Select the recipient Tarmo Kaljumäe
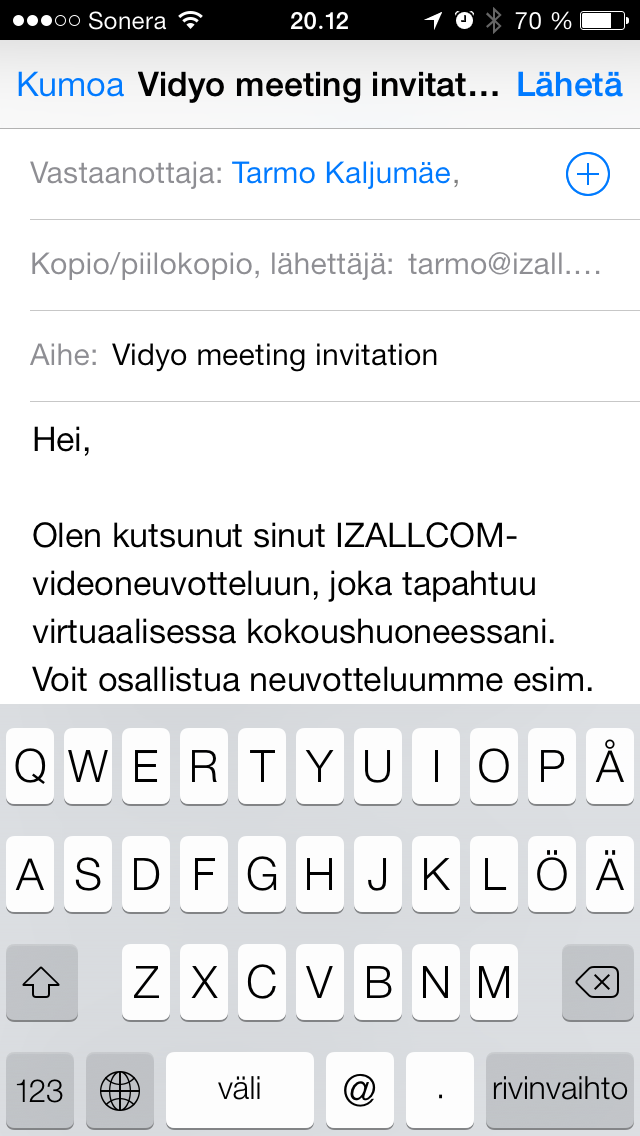640x1136 pixels. (x=341, y=174)
